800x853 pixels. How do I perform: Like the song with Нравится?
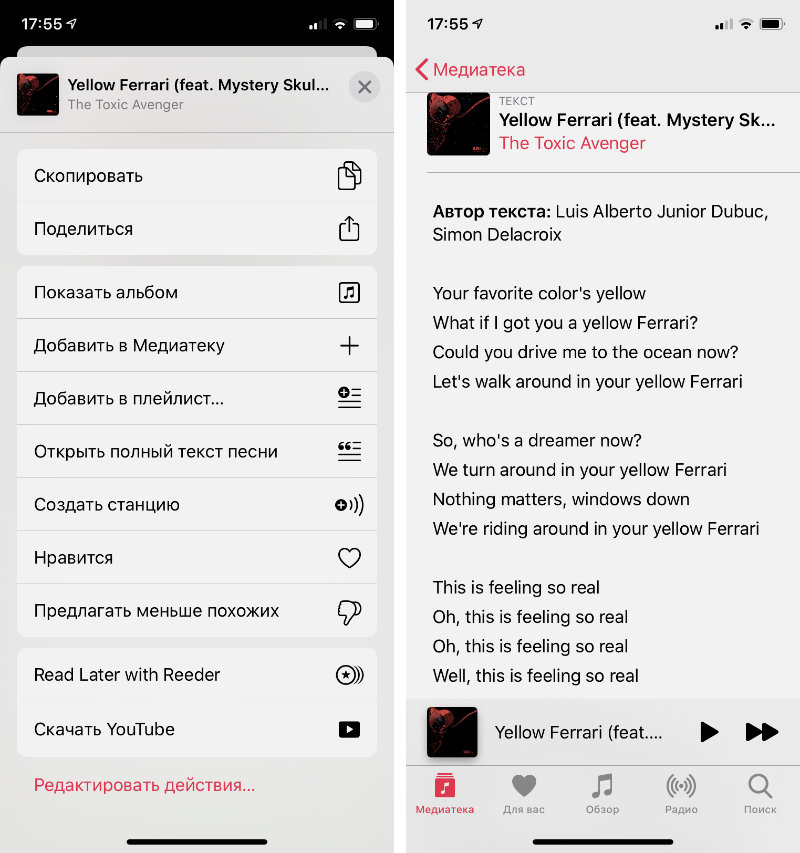197,558
